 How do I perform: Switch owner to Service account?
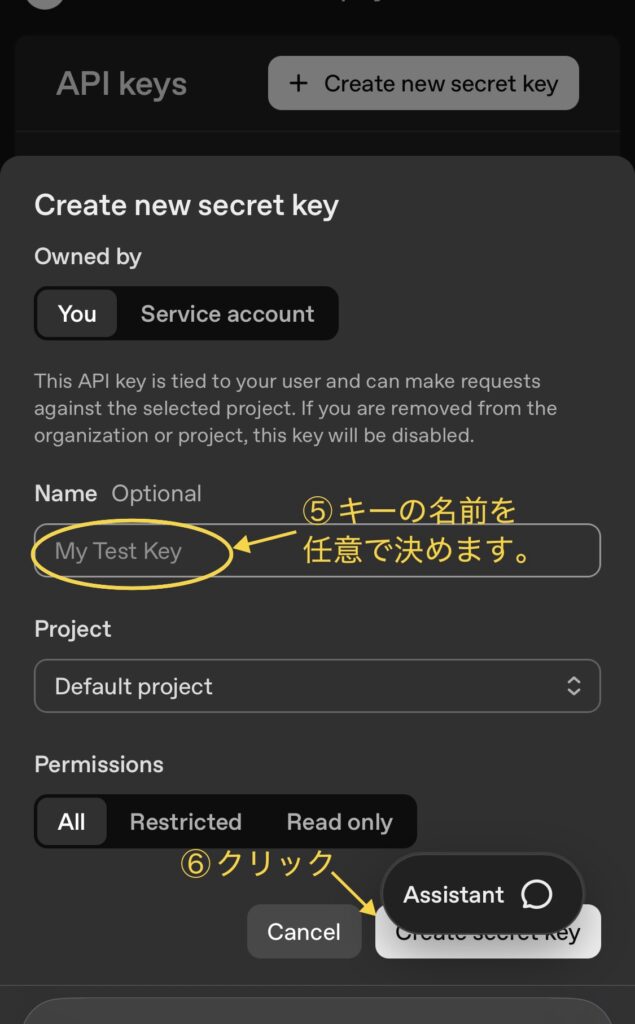coord(227,314)
